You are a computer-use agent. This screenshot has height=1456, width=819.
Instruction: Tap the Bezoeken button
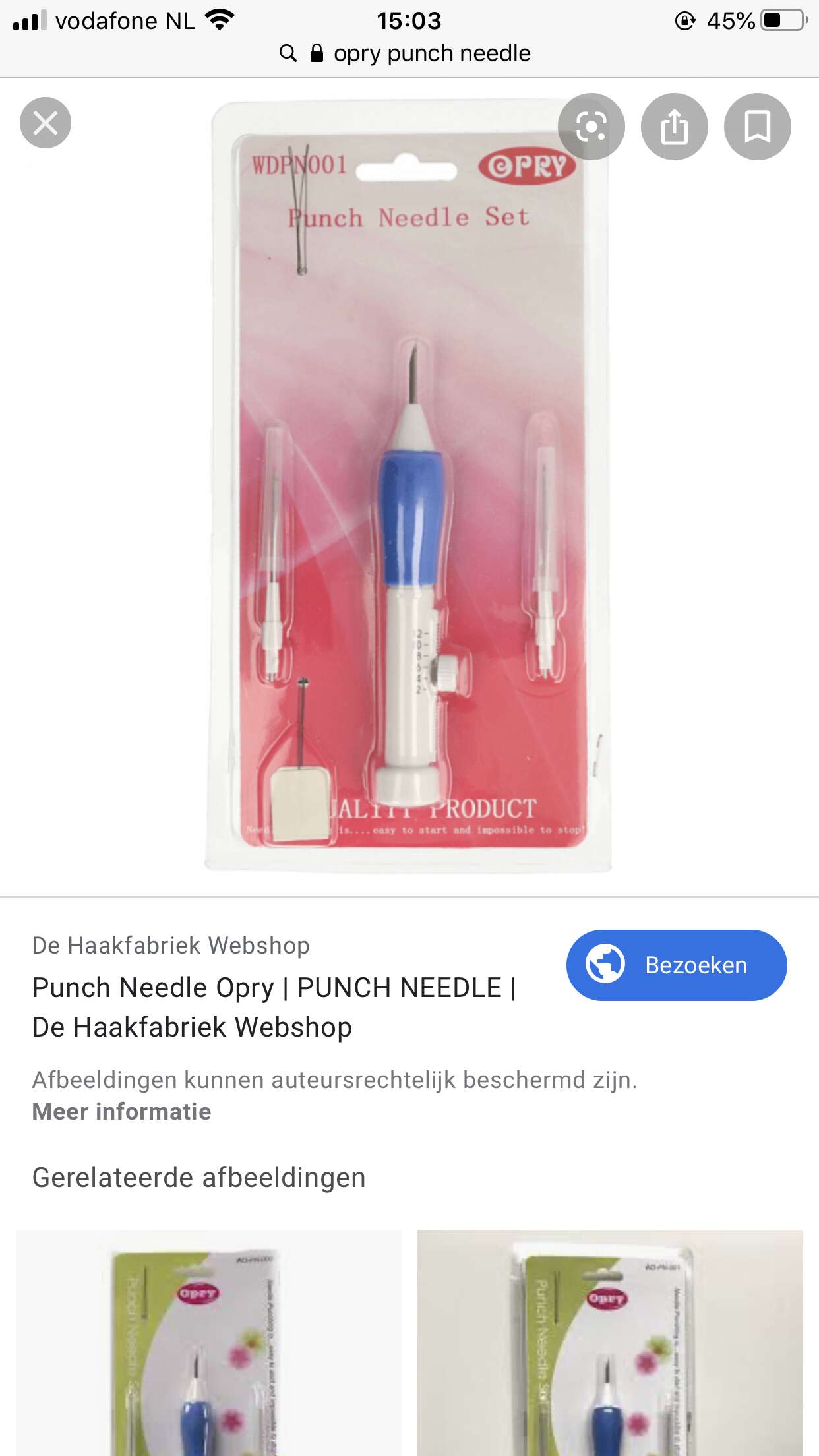pyautogui.click(x=677, y=965)
